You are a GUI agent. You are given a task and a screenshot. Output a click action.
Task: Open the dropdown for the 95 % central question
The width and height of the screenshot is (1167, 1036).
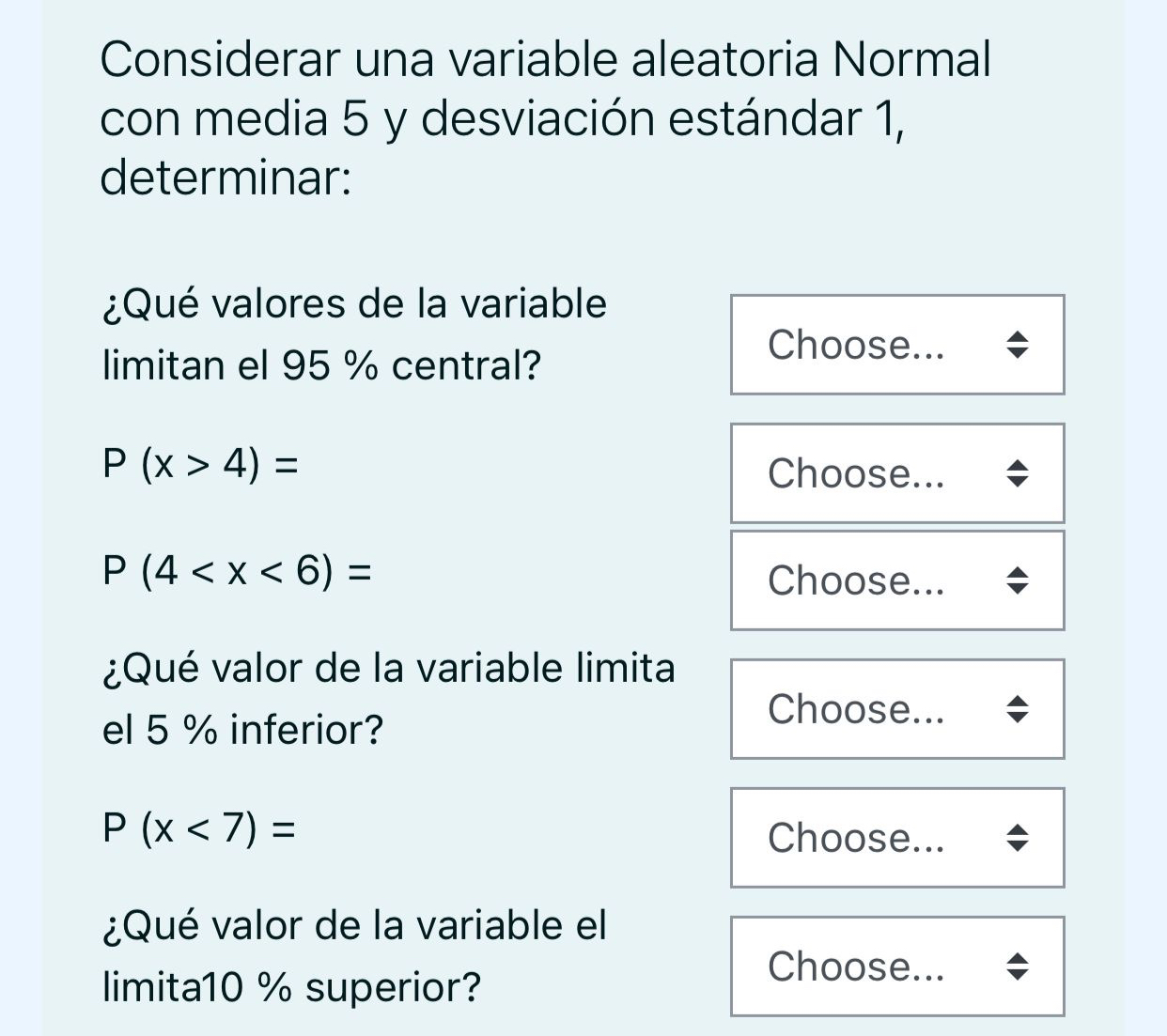coord(897,345)
